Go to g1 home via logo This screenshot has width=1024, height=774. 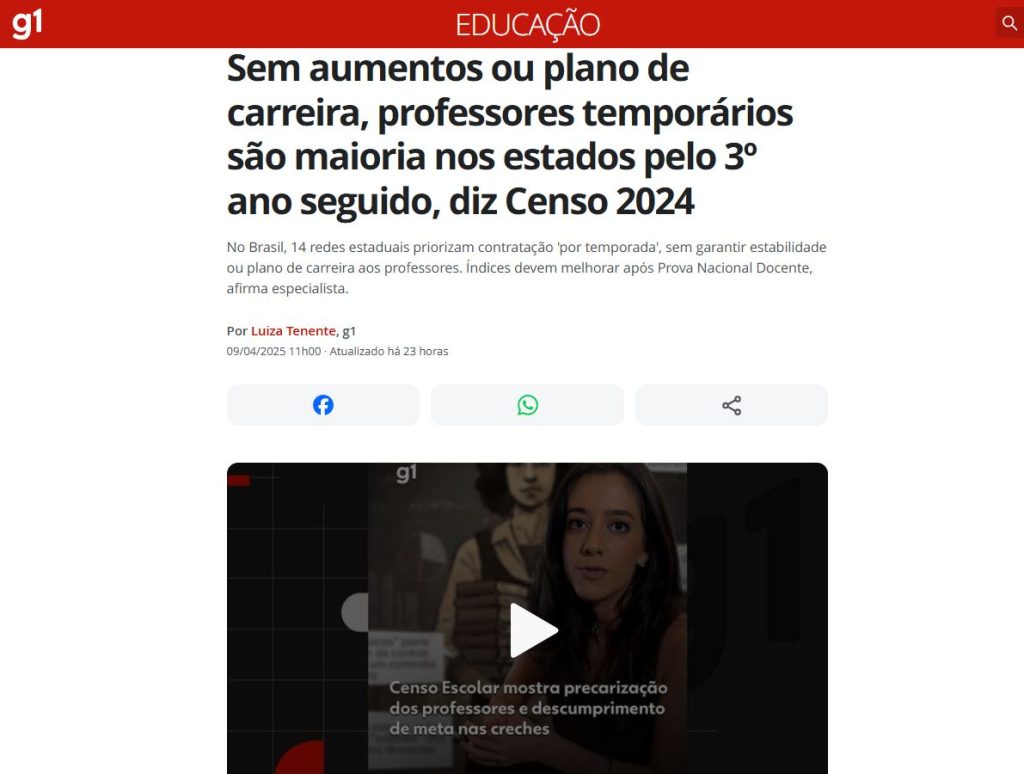click(27, 23)
